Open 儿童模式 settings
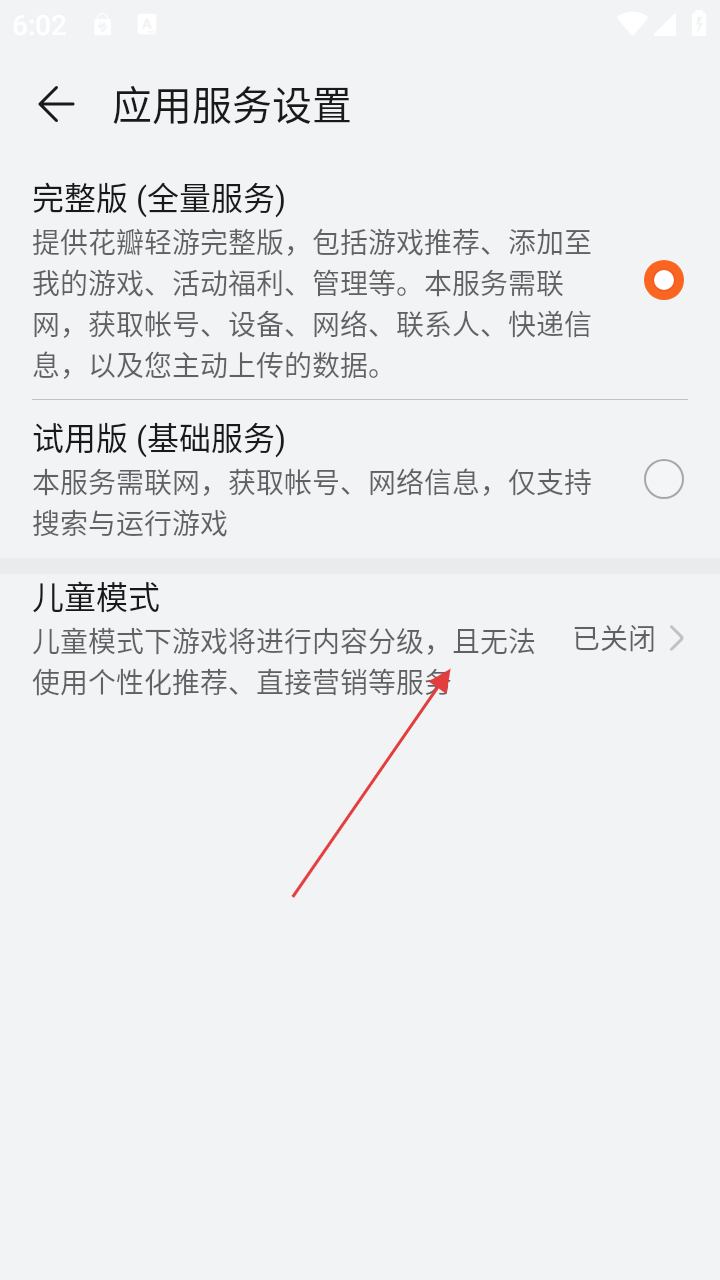The image size is (720, 1280). point(360,638)
